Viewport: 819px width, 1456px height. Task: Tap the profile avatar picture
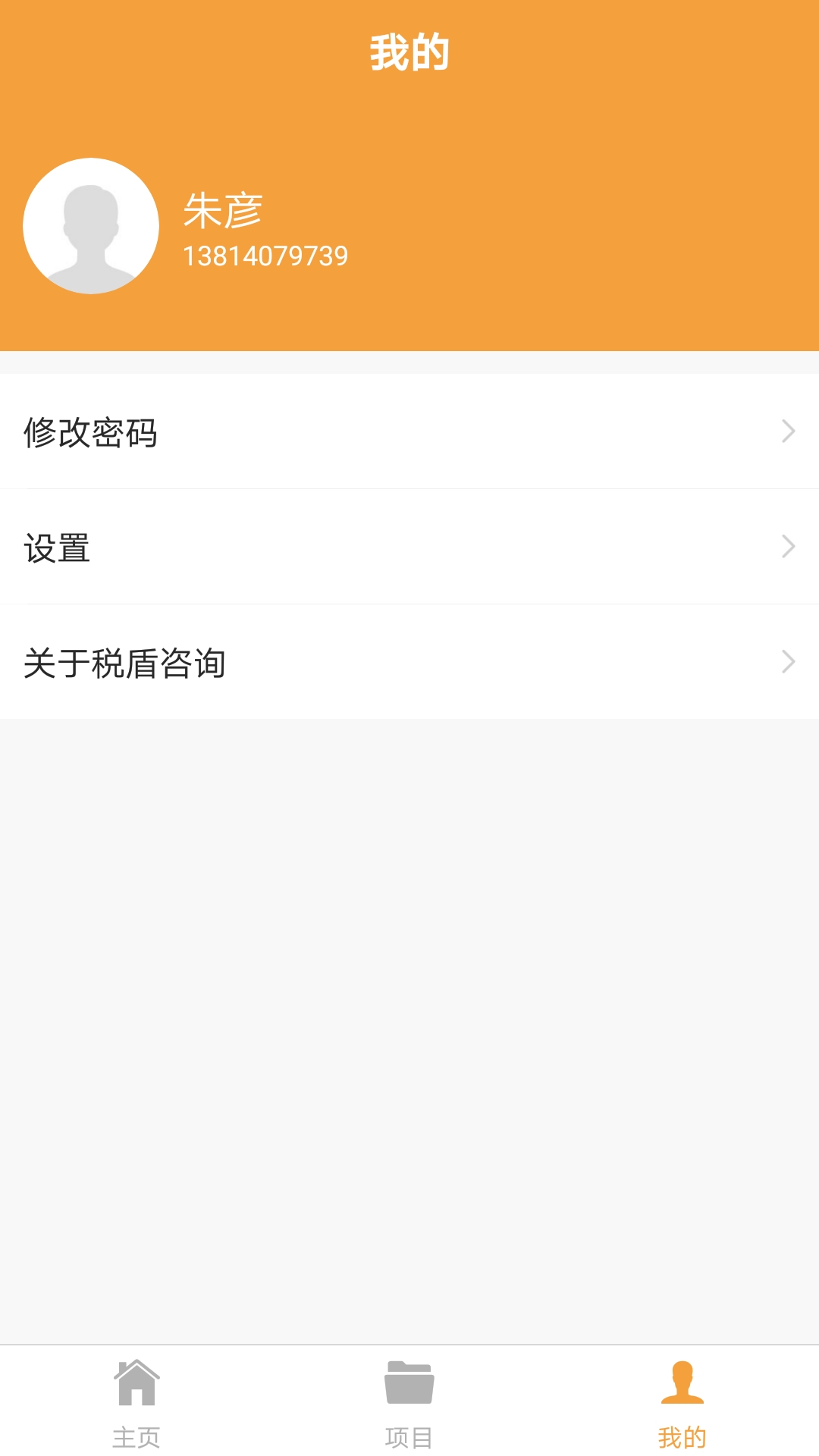(91, 226)
